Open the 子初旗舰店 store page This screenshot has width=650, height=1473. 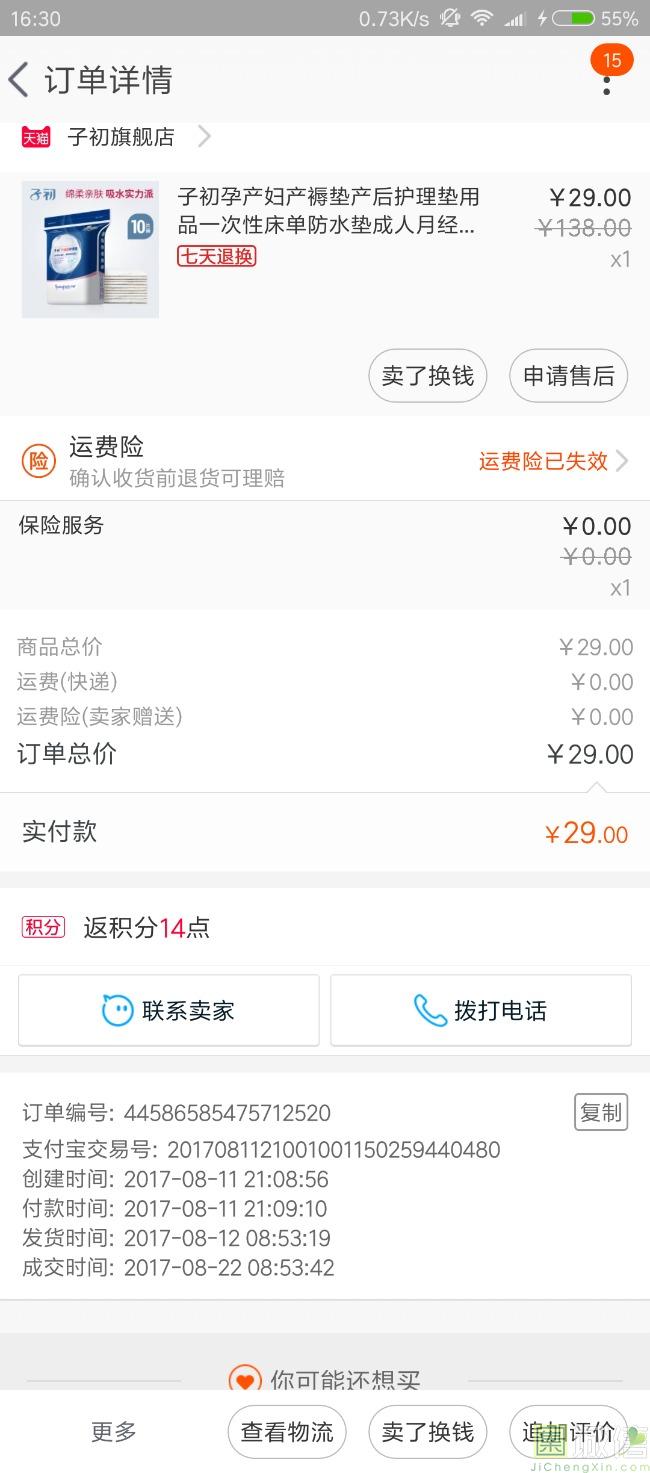[120, 137]
